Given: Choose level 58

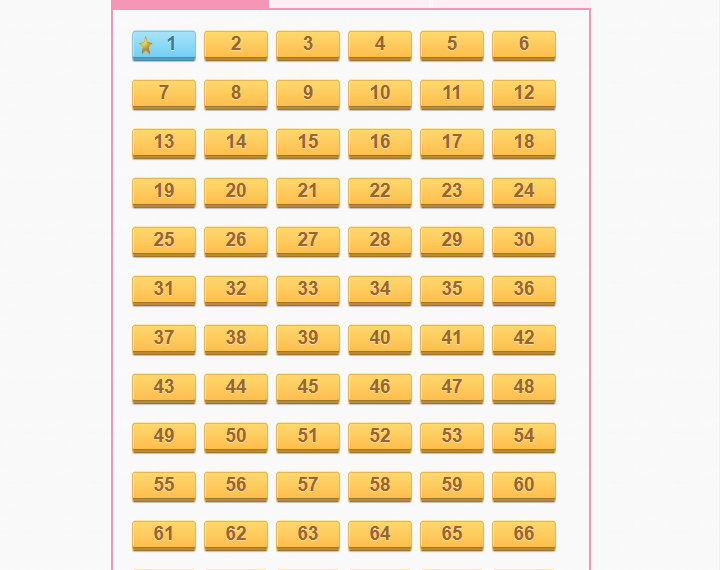Looking at the screenshot, I should click(380, 485).
